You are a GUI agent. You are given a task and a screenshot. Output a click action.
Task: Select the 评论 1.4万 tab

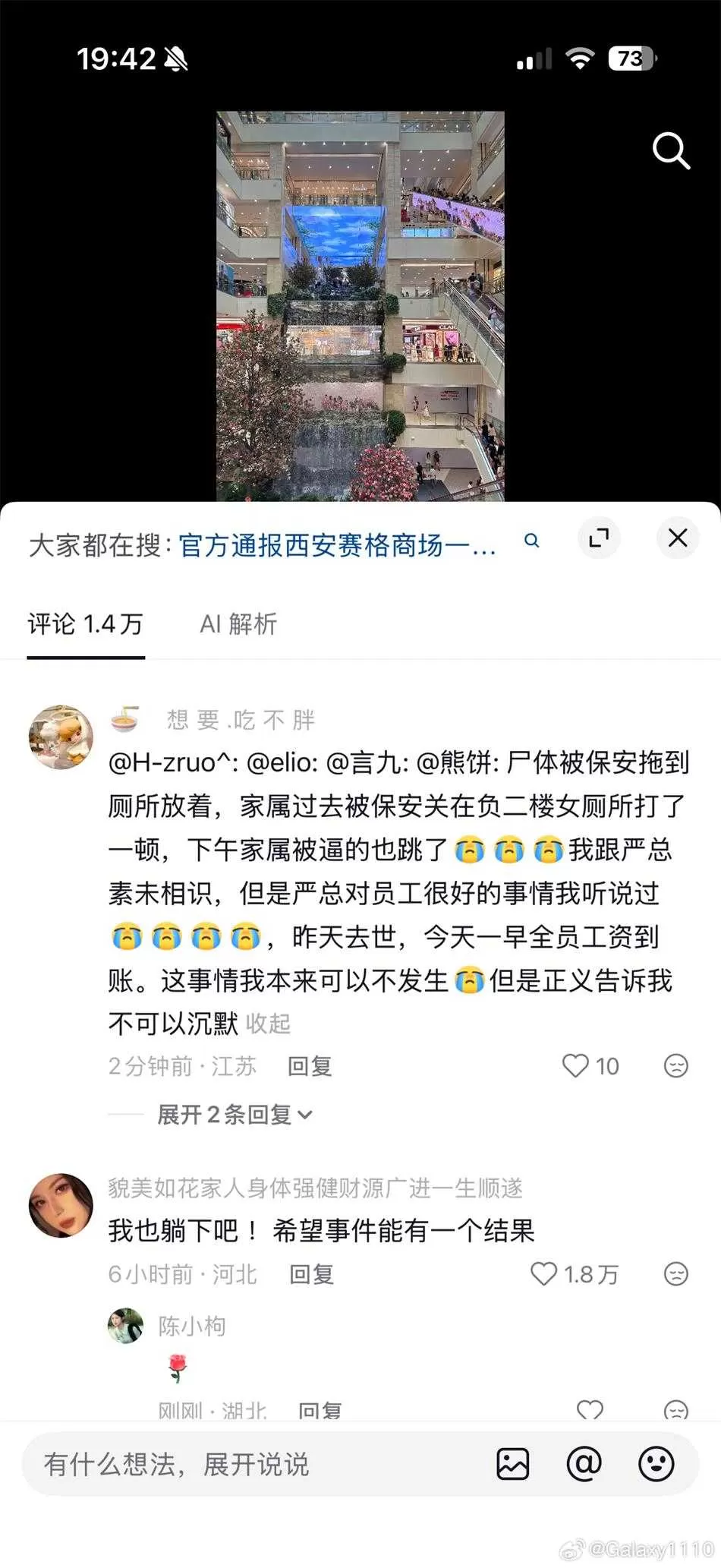tap(86, 624)
